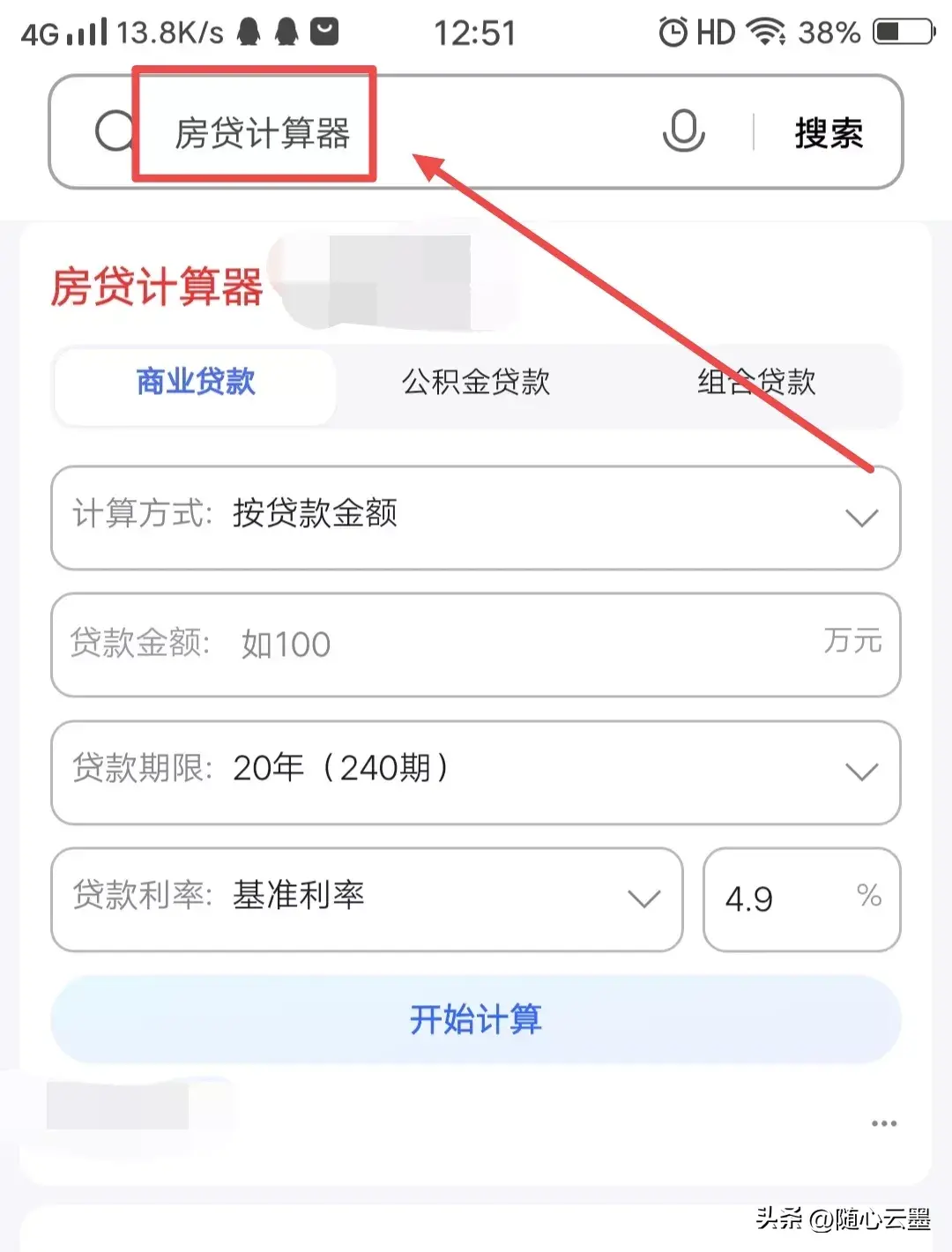952x1252 pixels.
Task: Switch to the 公积金贷款 tab
Action: tap(476, 384)
